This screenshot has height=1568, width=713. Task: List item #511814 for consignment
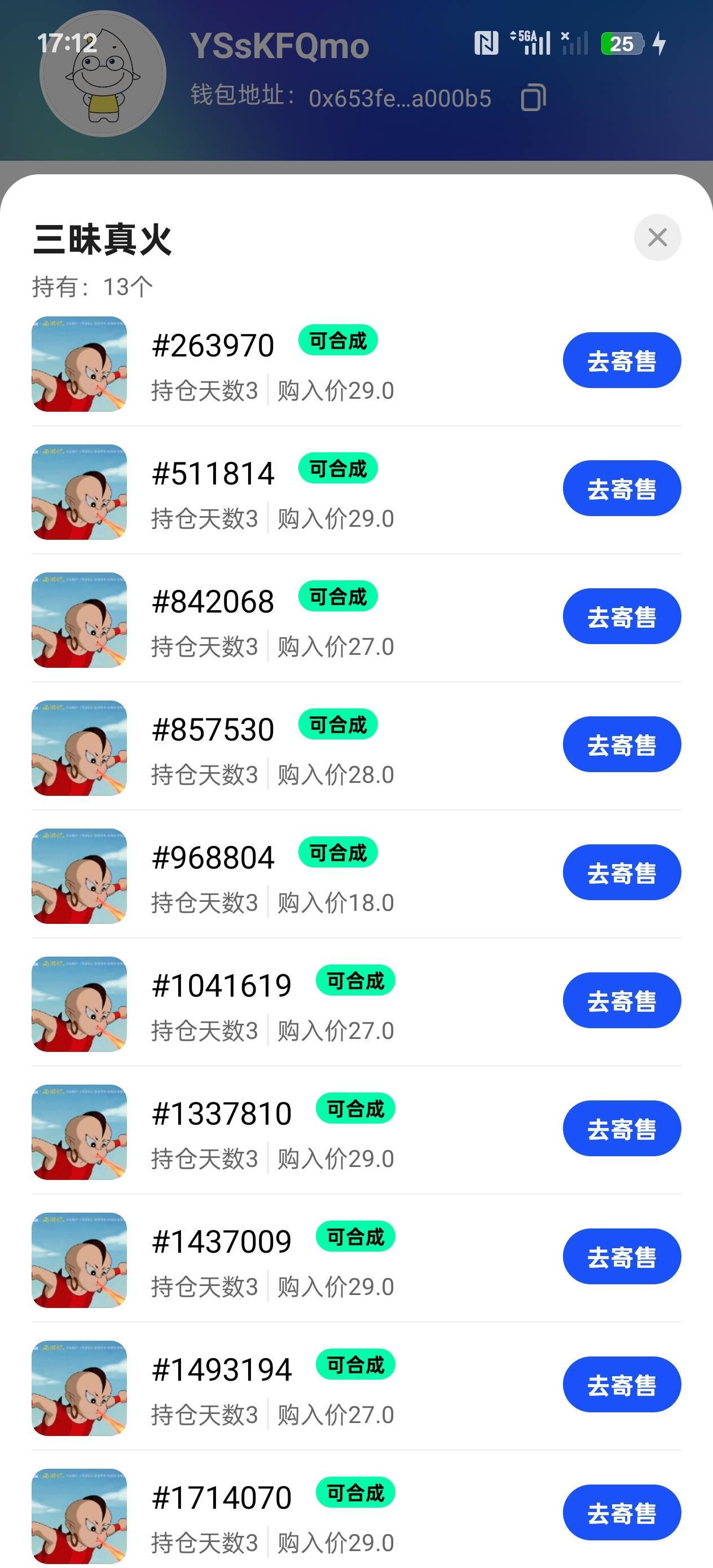[621, 488]
